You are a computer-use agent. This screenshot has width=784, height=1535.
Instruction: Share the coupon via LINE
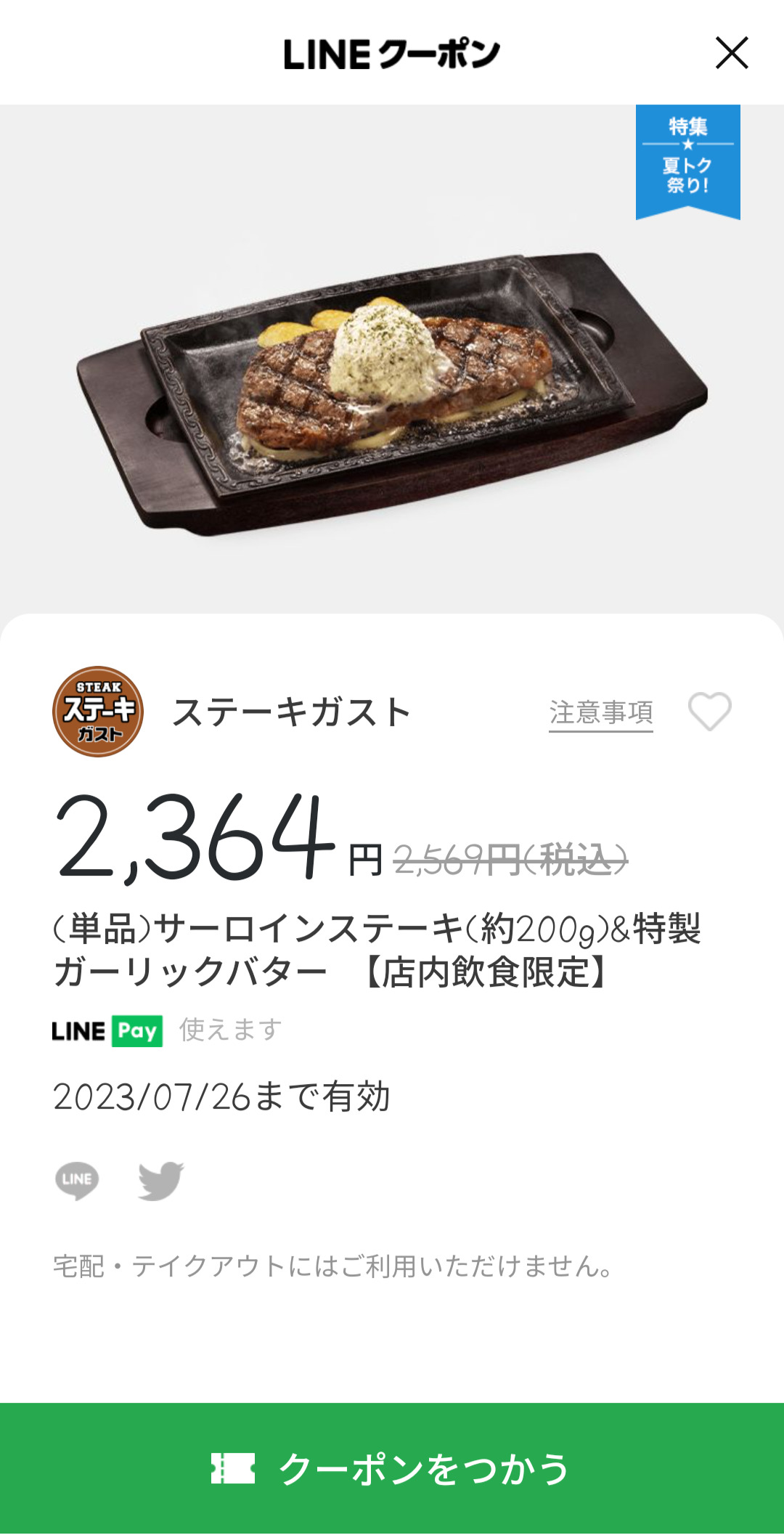(x=77, y=1180)
